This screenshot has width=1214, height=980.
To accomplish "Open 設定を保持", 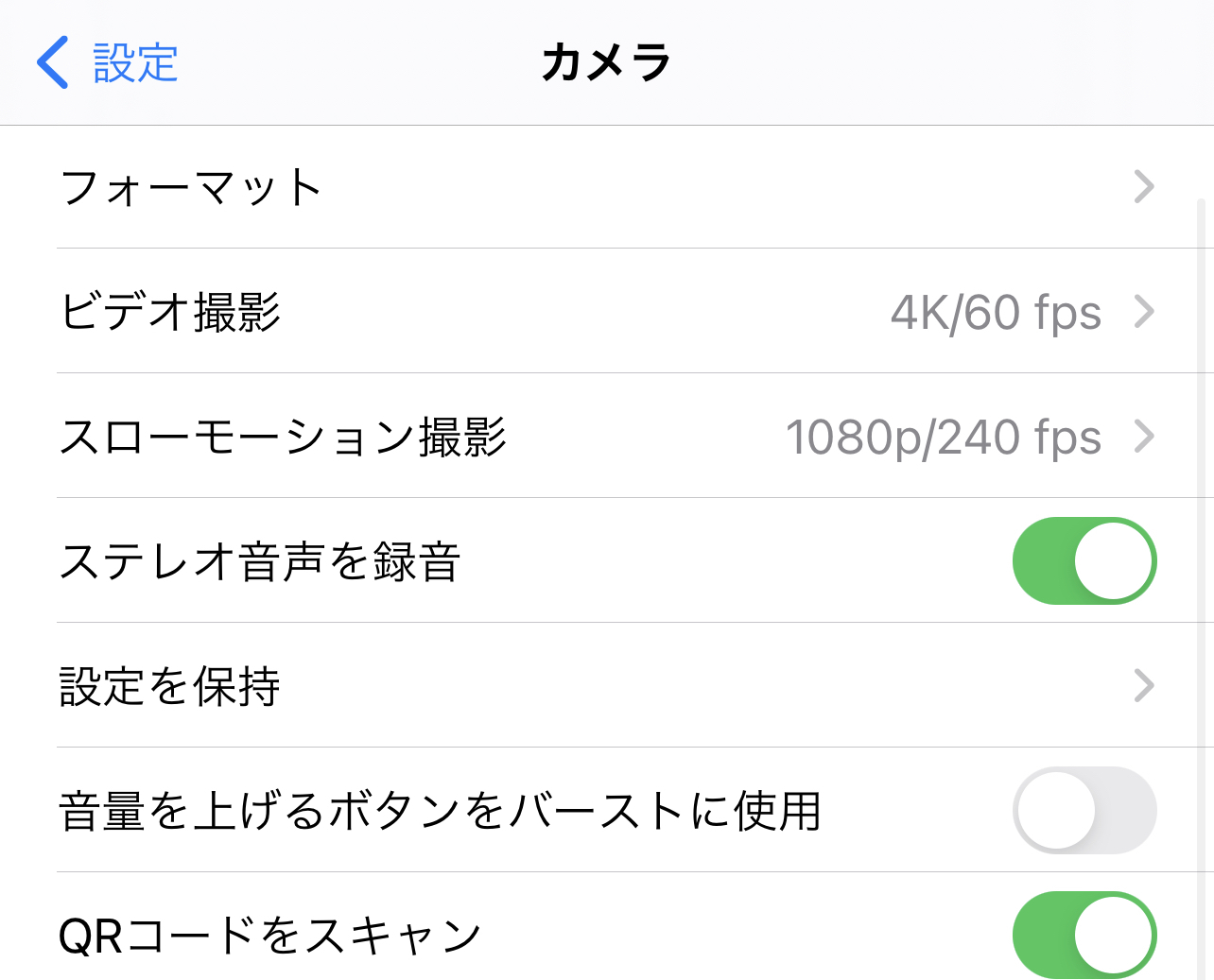I will click(605, 686).
